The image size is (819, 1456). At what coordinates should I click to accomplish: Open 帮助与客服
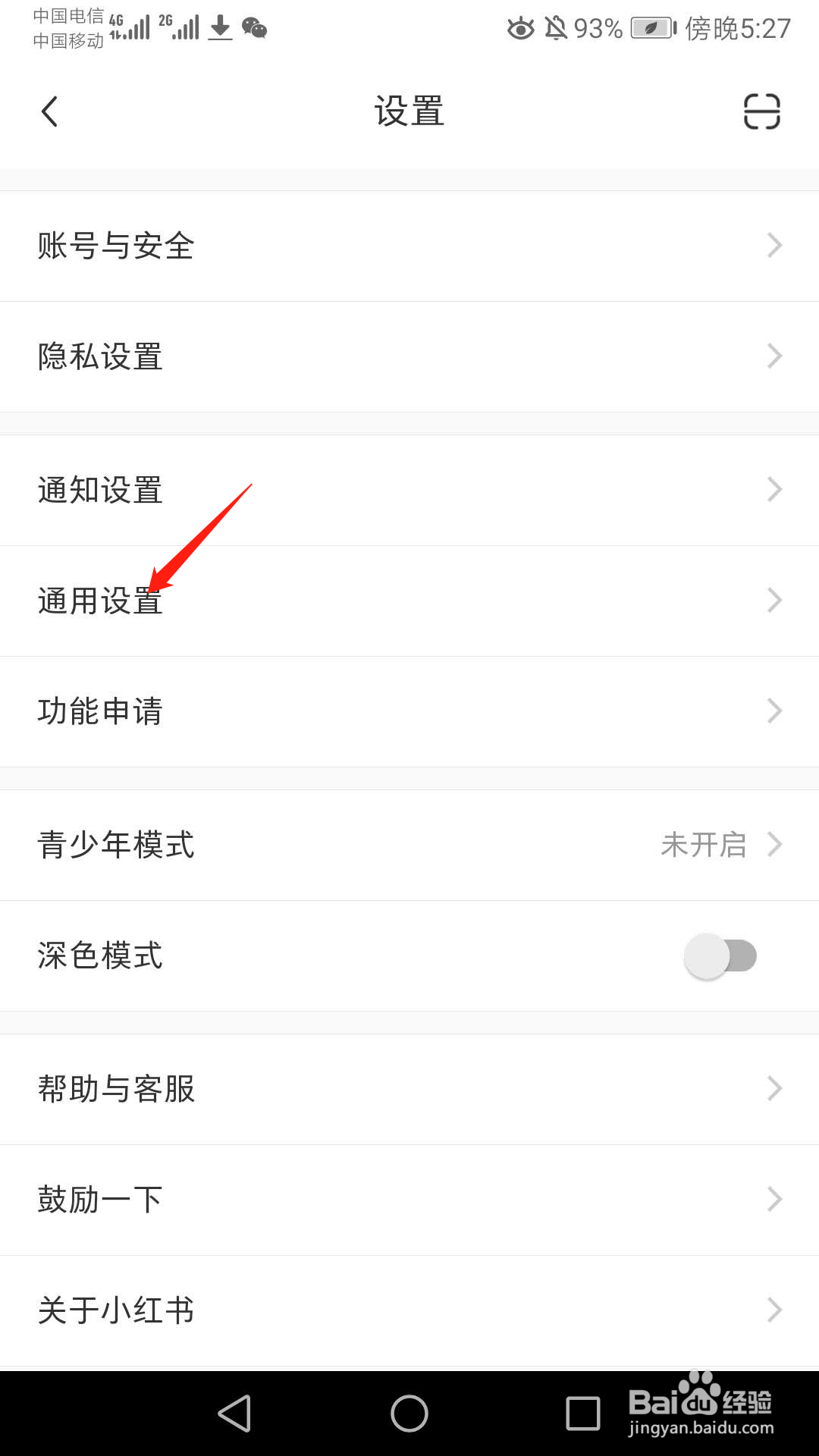tap(409, 1088)
